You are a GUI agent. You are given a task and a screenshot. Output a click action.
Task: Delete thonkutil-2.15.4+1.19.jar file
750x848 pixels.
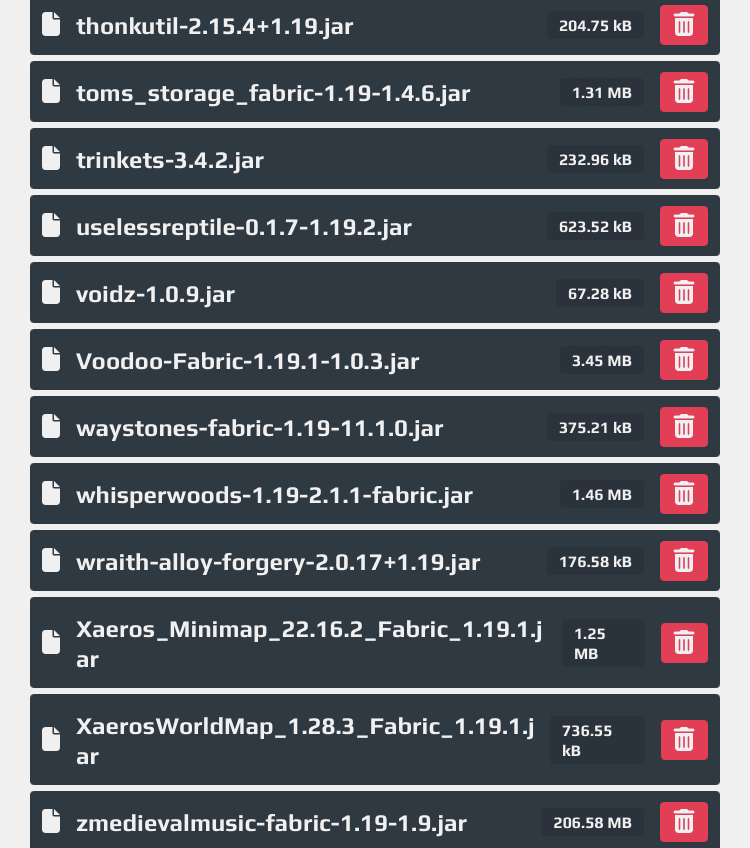point(683,25)
